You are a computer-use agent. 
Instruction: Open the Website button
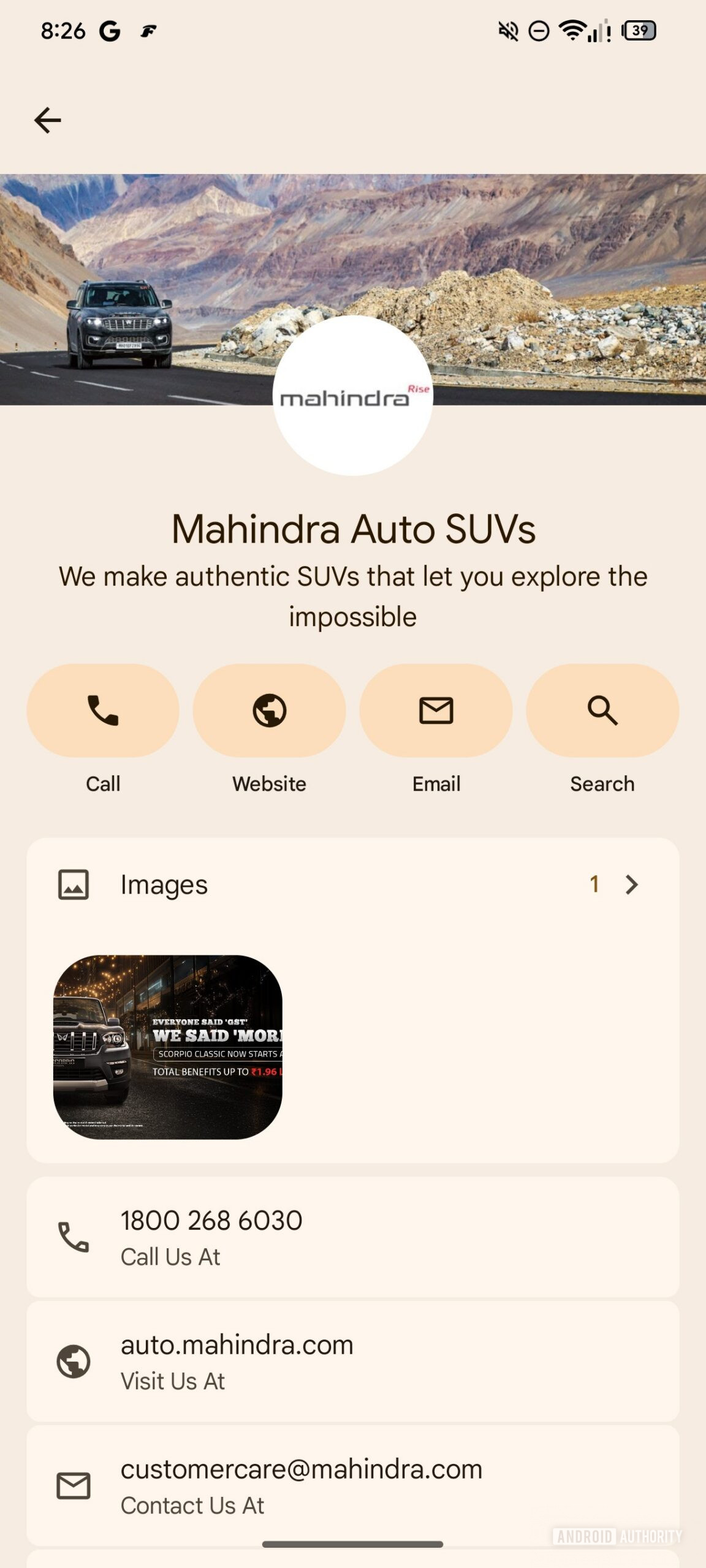click(x=269, y=710)
